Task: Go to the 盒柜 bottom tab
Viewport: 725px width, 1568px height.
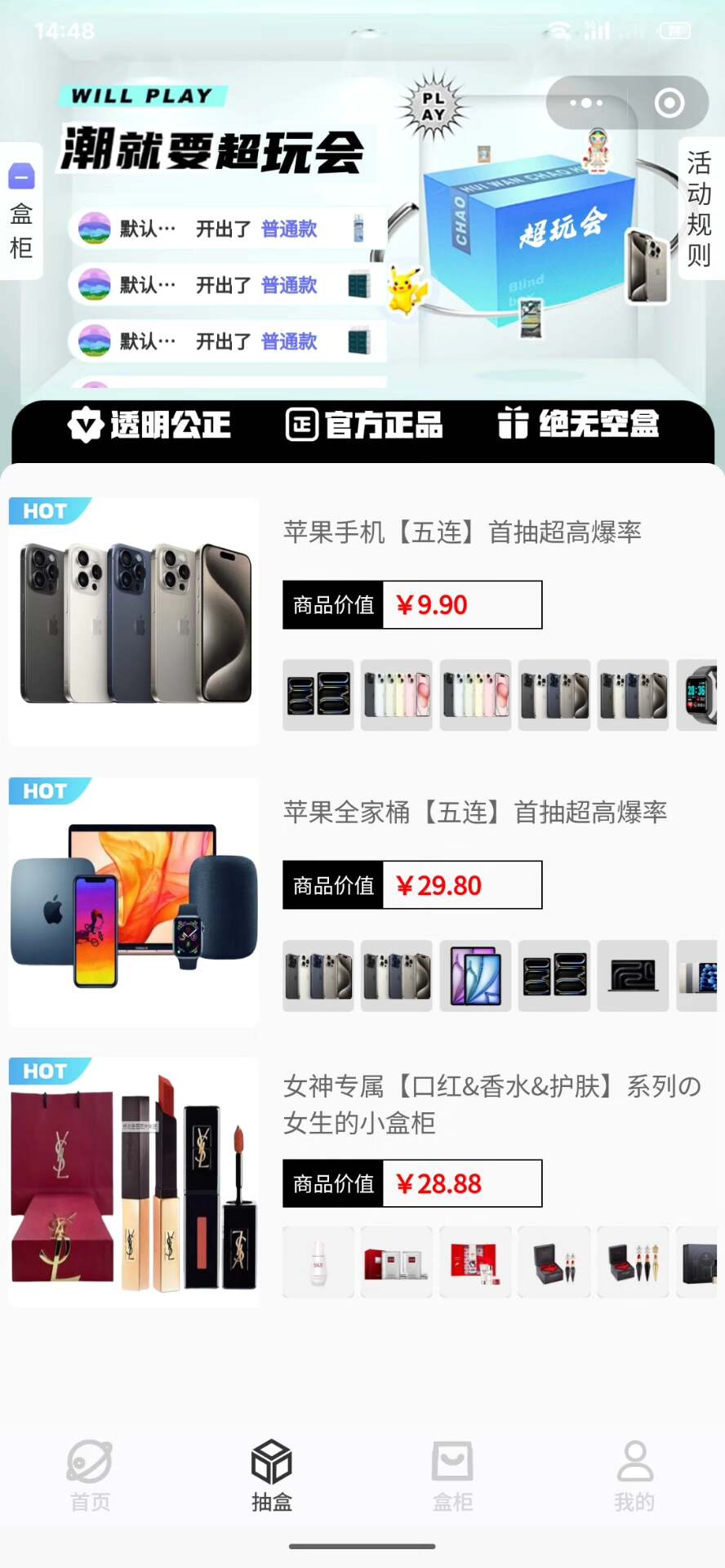Action: [453, 1475]
